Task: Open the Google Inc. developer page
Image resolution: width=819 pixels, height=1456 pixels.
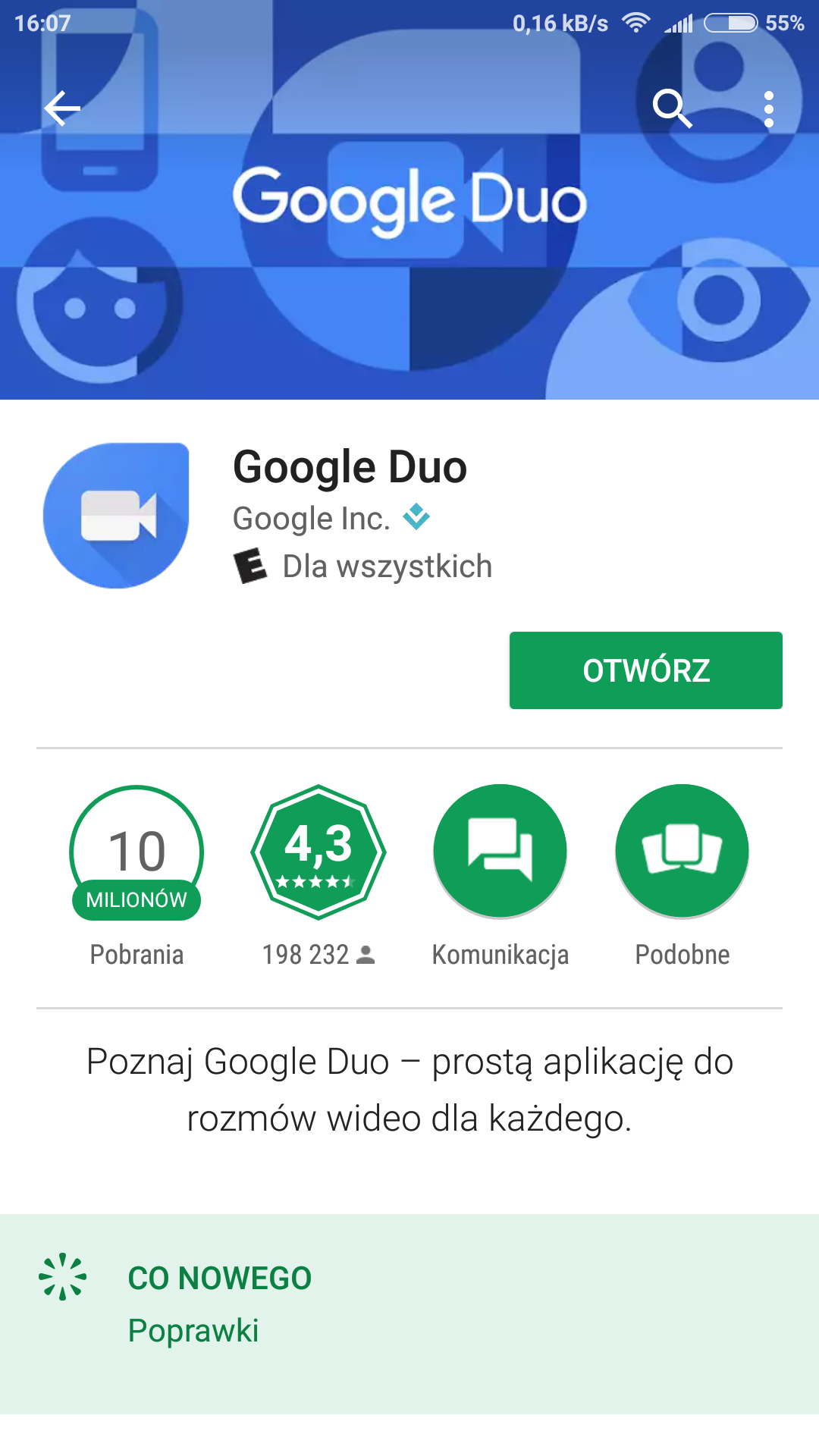Action: coord(312,519)
